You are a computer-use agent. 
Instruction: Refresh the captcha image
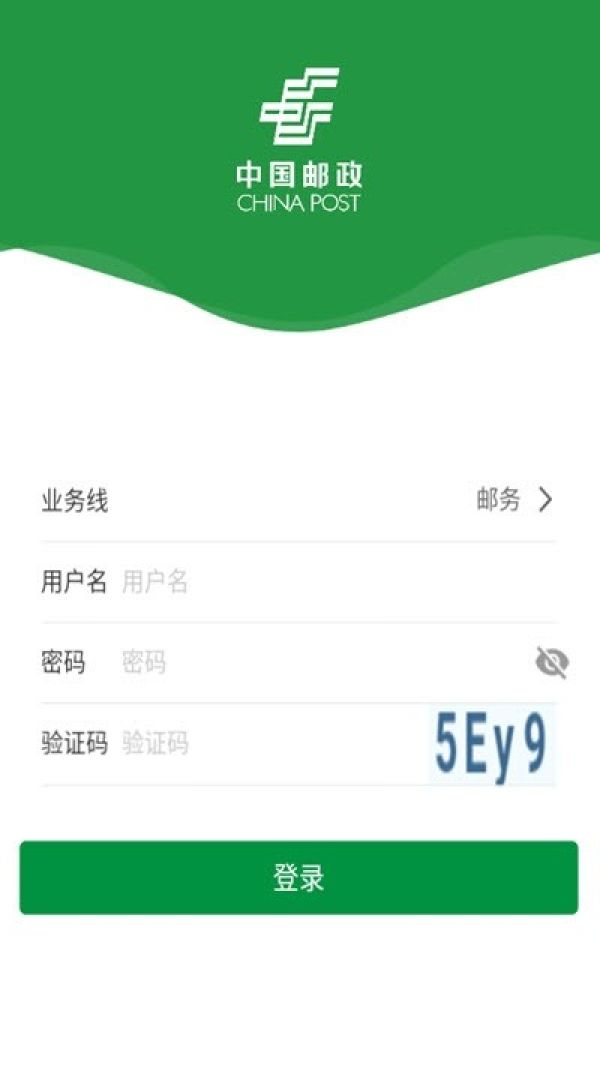(492, 745)
